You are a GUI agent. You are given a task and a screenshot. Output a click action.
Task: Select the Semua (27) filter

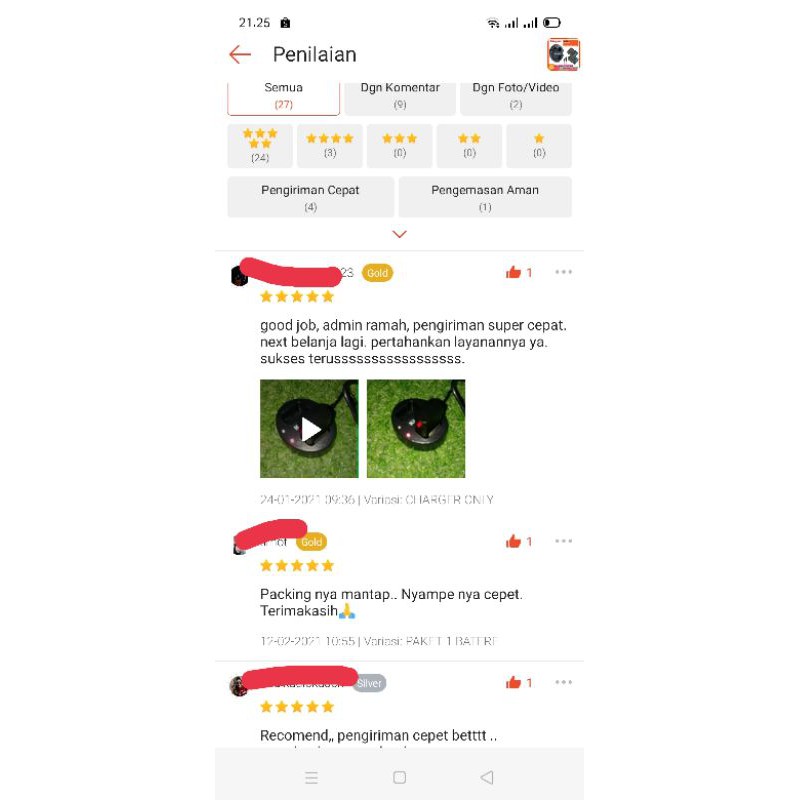tap(283, 96)
